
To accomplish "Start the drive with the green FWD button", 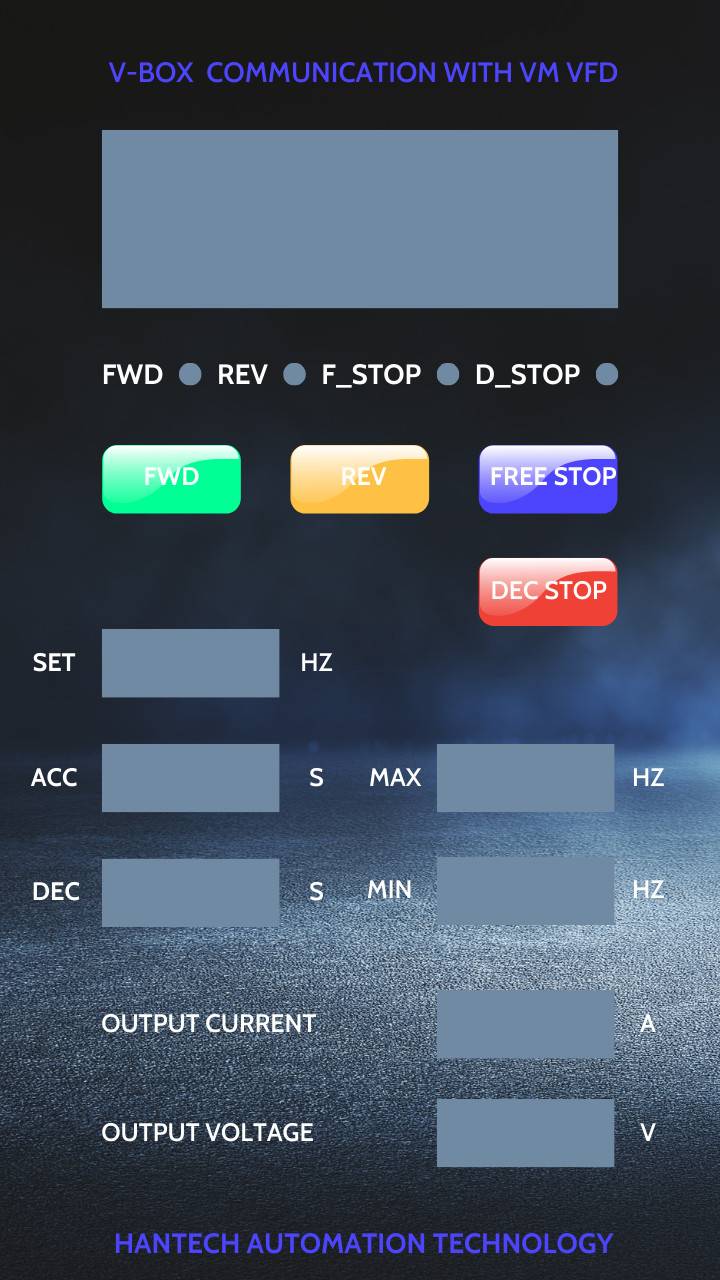I will [x=171, y=479].
